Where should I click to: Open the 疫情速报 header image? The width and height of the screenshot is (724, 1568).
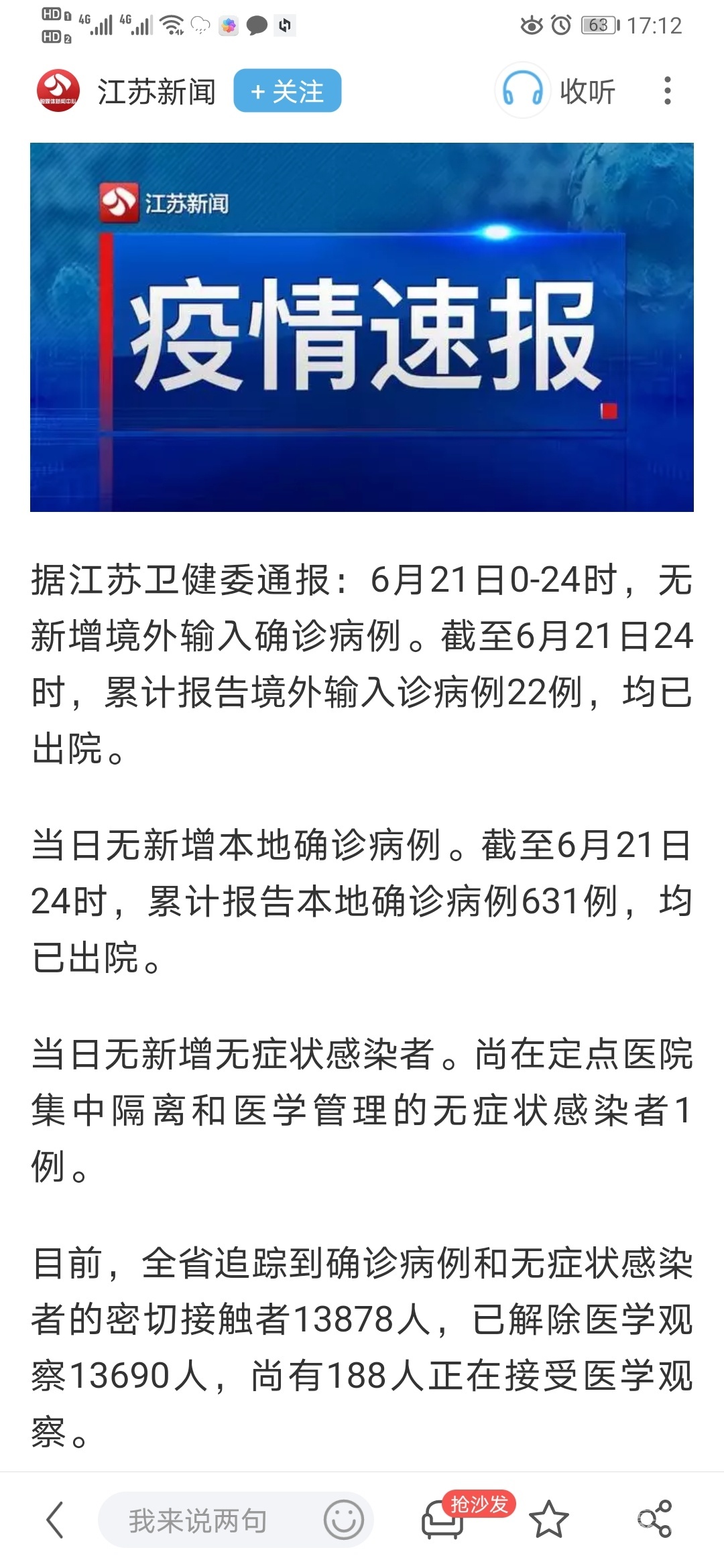click(362, 327)
